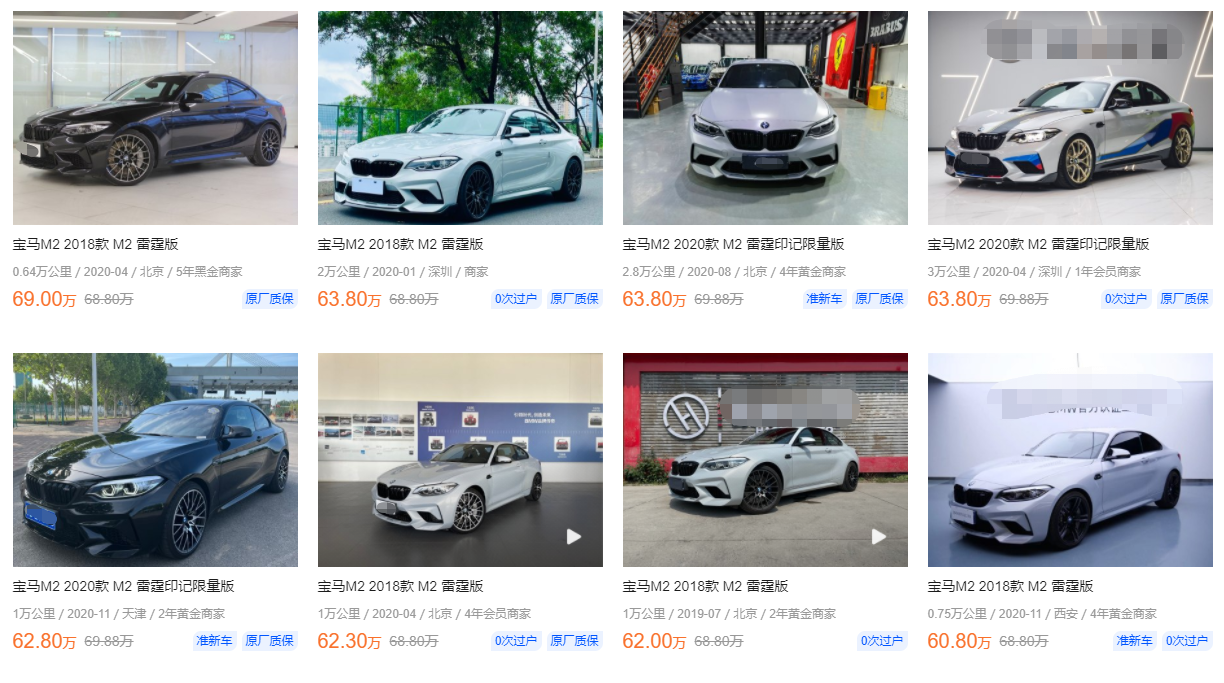Viewport: 1224px width, 683px height.
Task: Open the 69.00万 M2 listing from 北京
Action: tap(95, 244)
